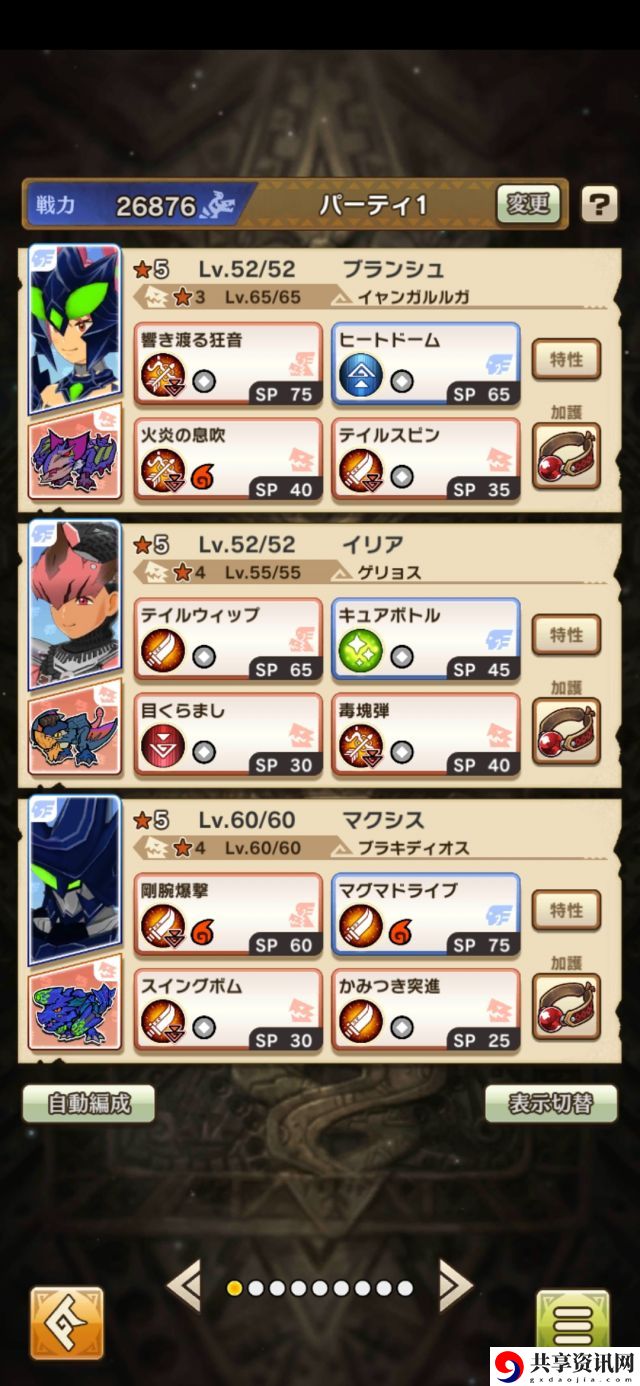The height and width of the screenshot is (1386, 640).
Task: Open ブランシュ's rider portrait
Action: click(x=75, y=328)
